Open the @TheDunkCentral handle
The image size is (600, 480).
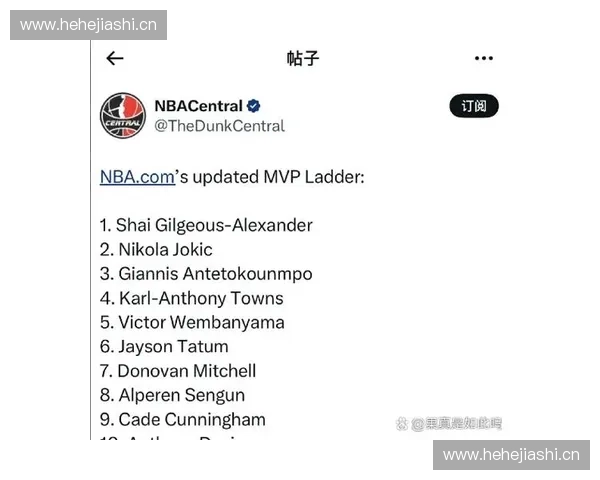point(219,126)
